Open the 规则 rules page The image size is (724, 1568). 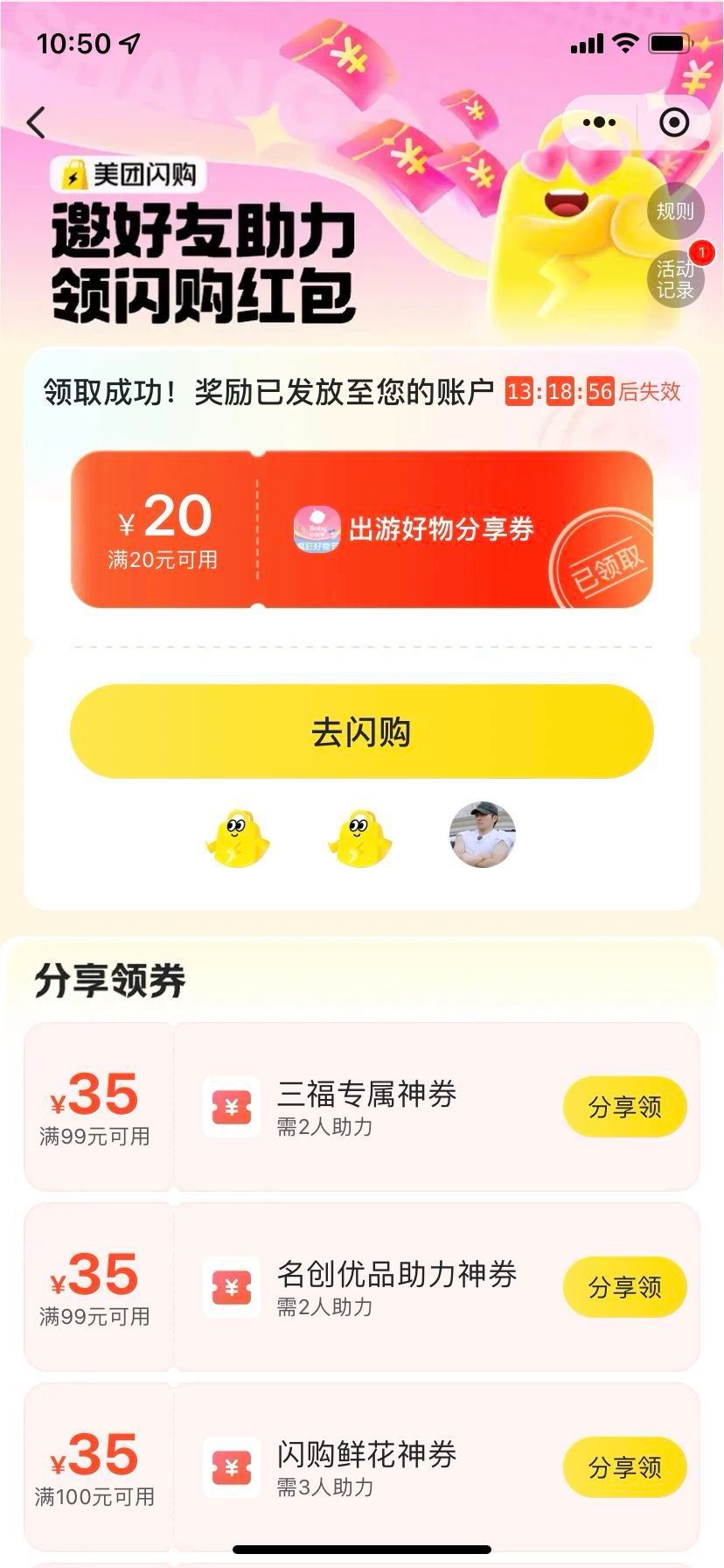click(675, 210)
